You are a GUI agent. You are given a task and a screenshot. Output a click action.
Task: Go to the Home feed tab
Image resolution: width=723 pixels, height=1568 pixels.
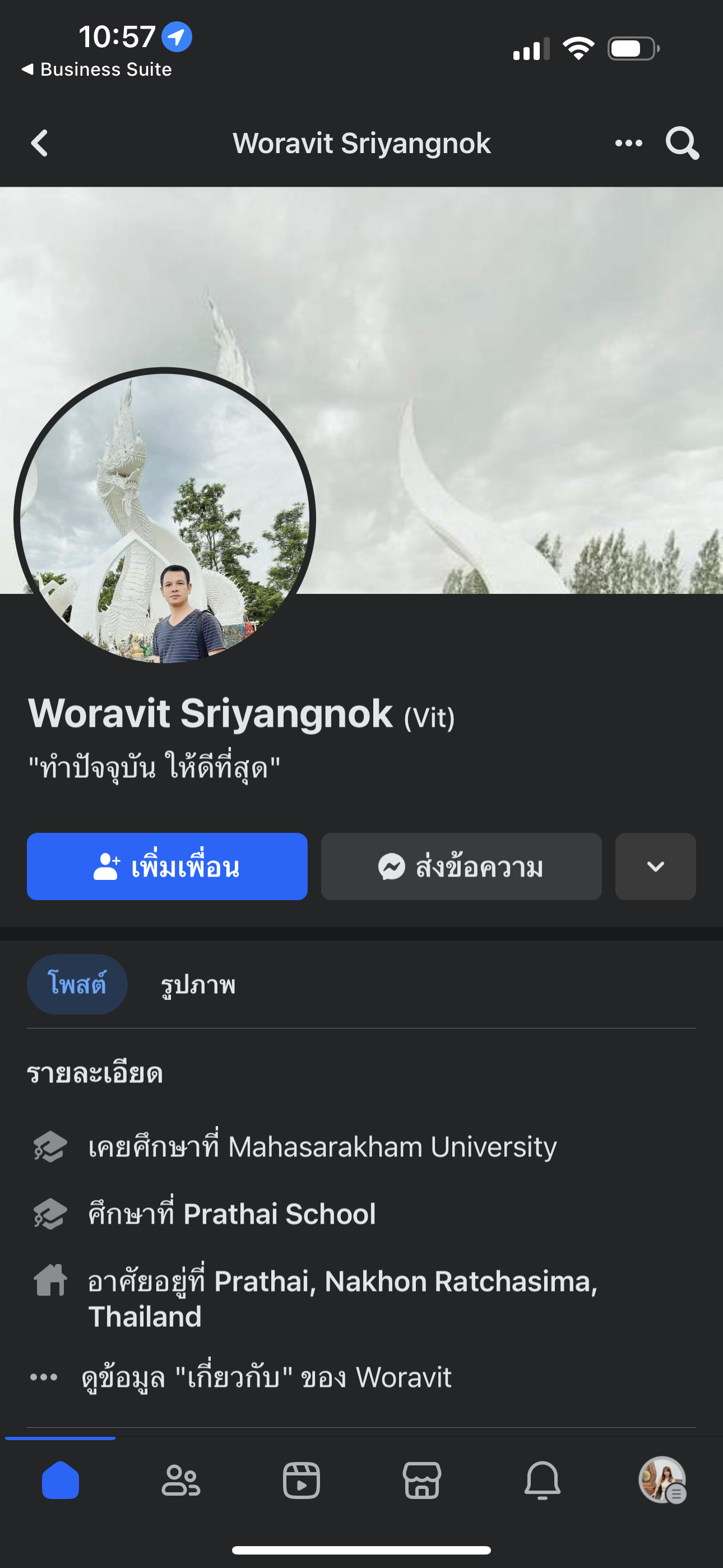point(61,1481)
